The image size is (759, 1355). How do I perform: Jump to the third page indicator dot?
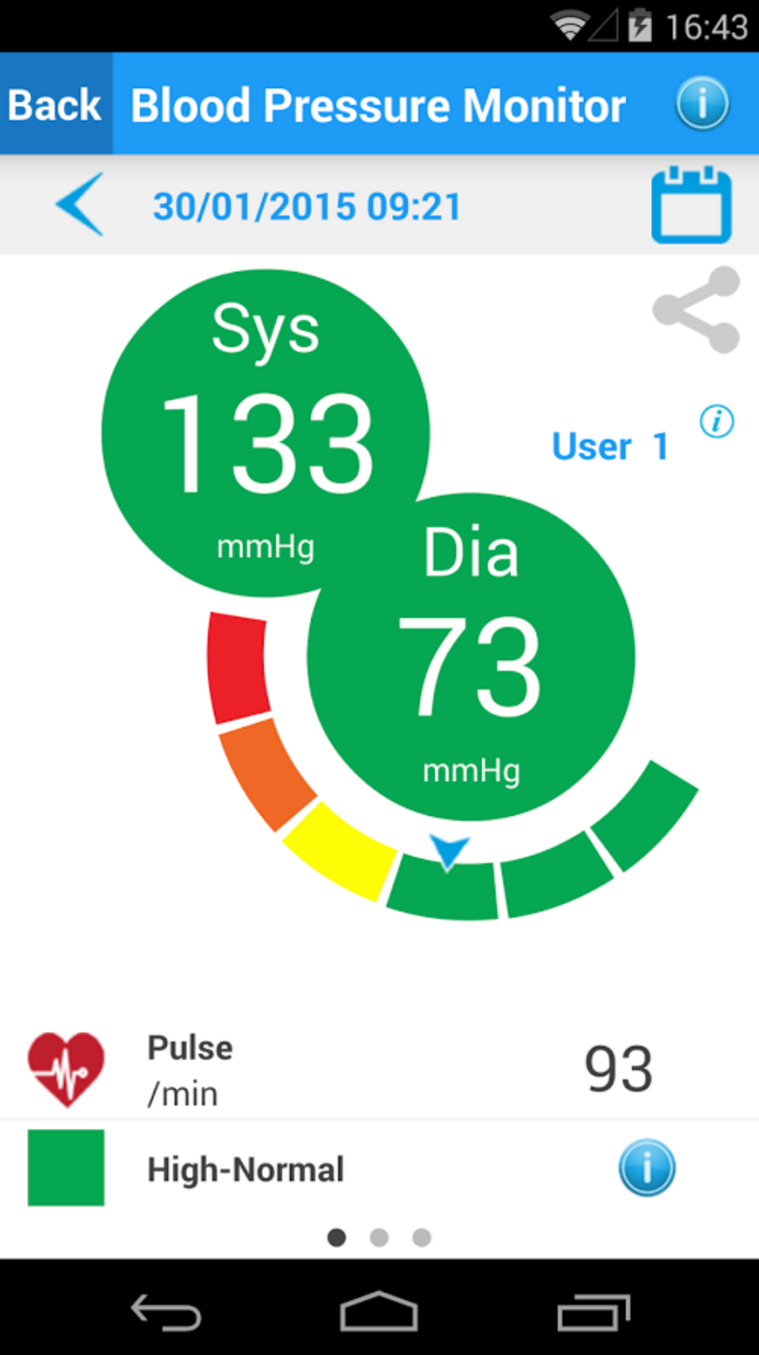coord(422,1238)
